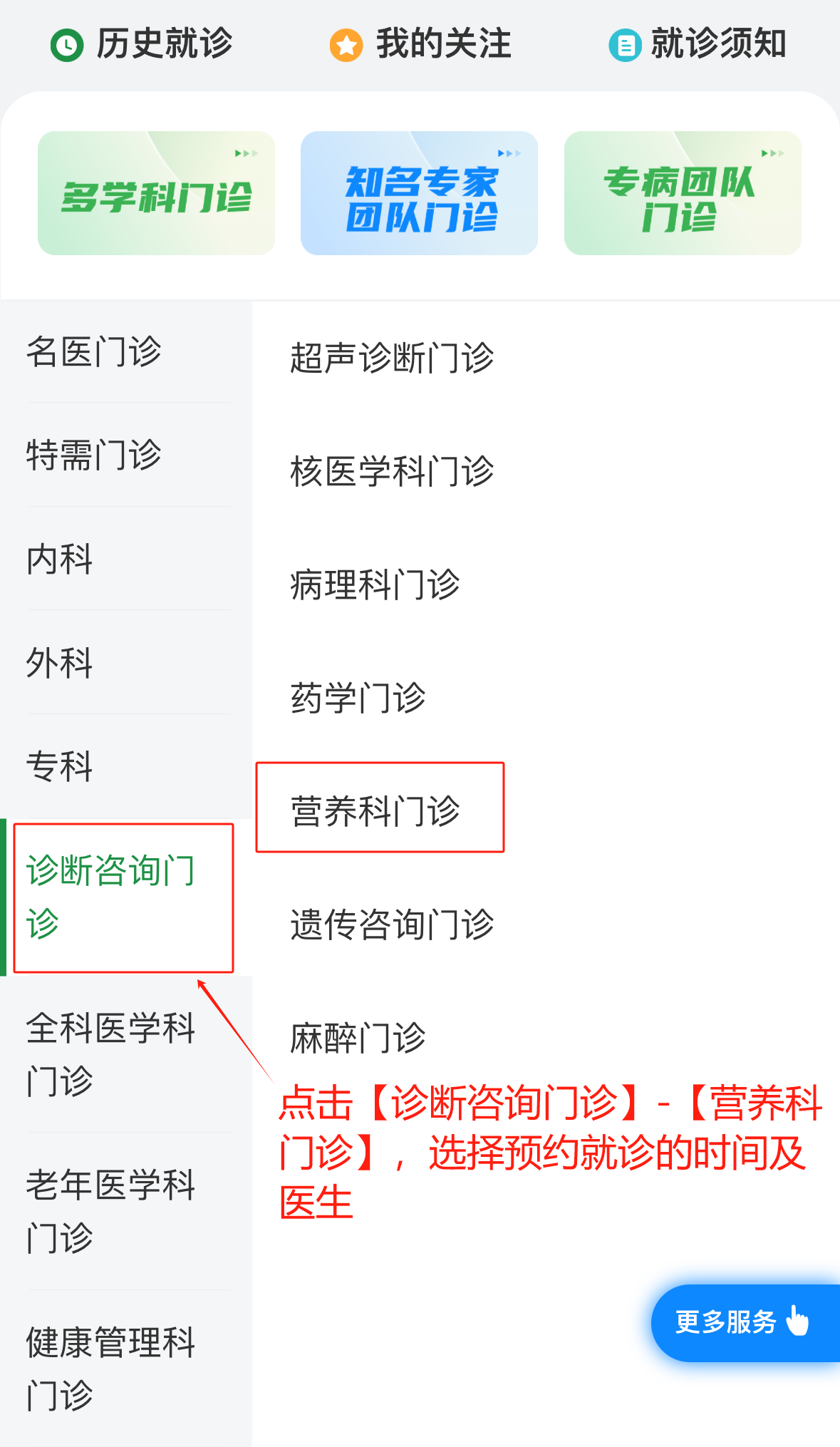This screenshot has width=840, height=1447.
Task: Tap the 更多服务 floating button
Action: coord(741,1322)
